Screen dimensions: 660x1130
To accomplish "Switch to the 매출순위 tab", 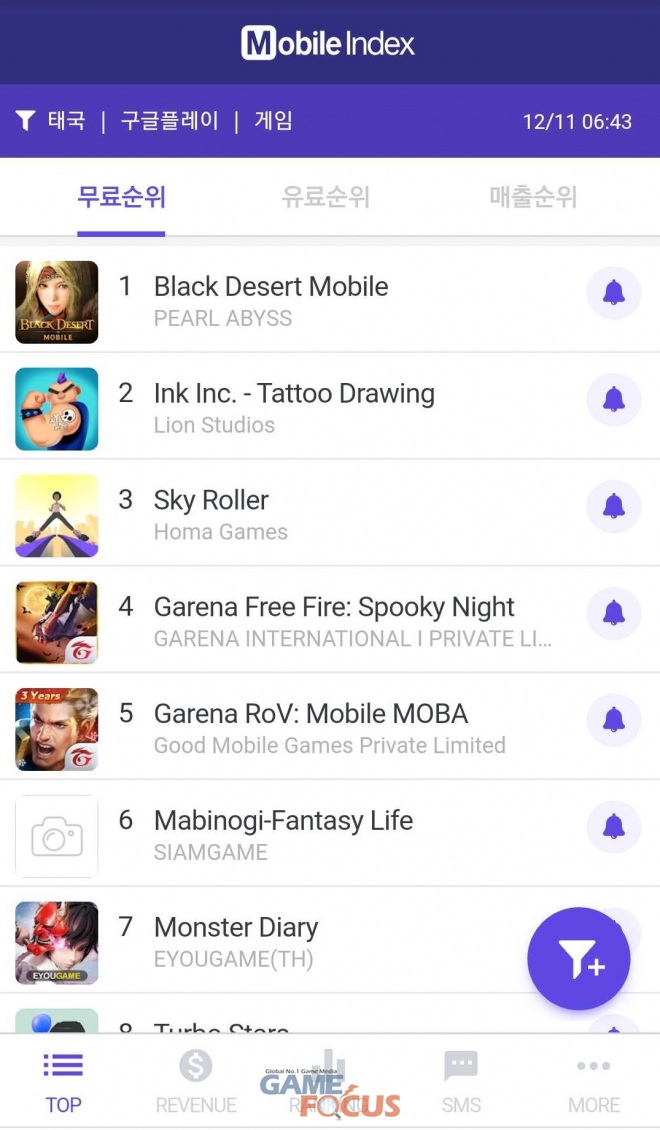I will point(533,197).
